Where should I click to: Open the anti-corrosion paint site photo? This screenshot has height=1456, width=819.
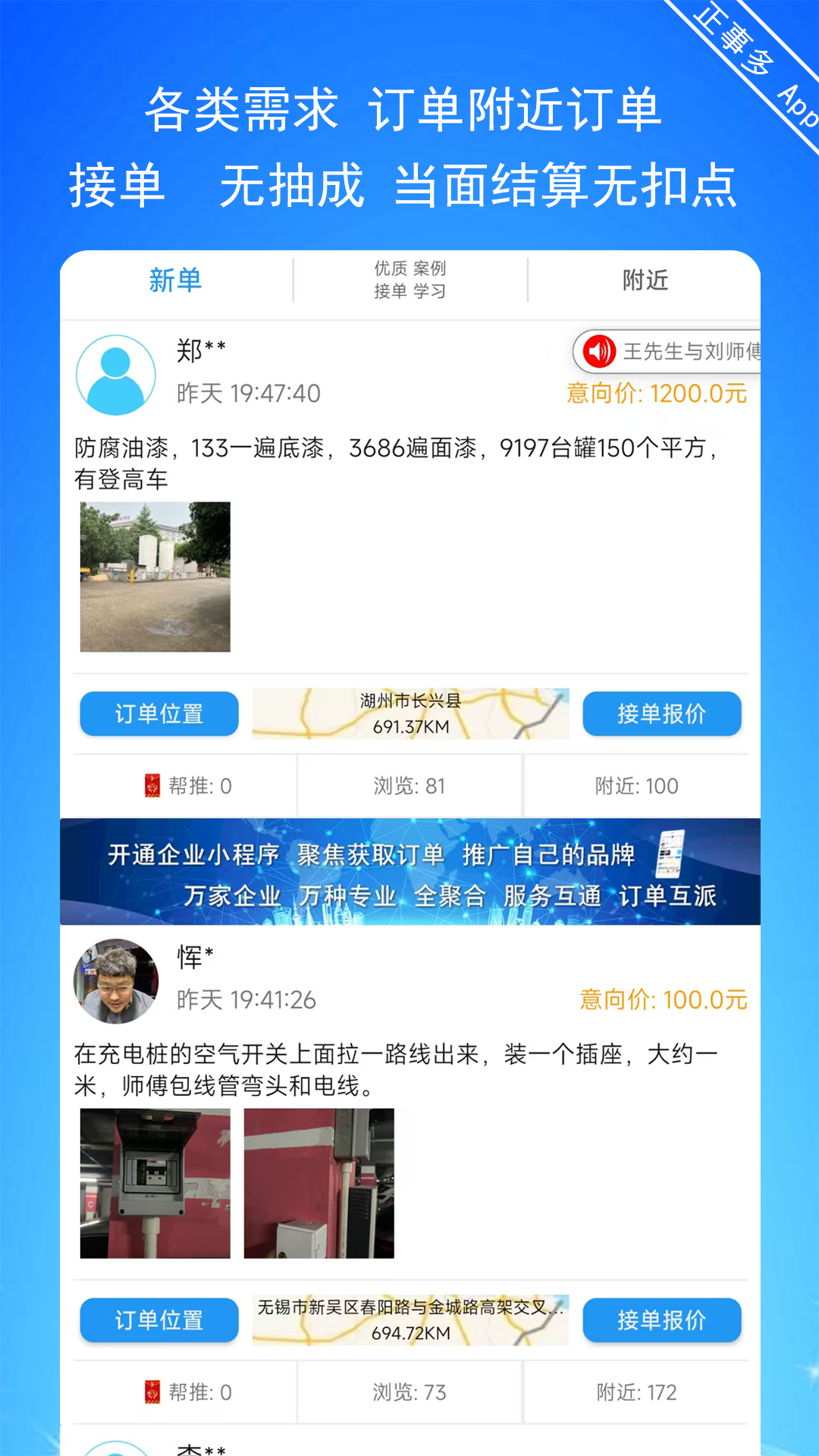point(155,576)
